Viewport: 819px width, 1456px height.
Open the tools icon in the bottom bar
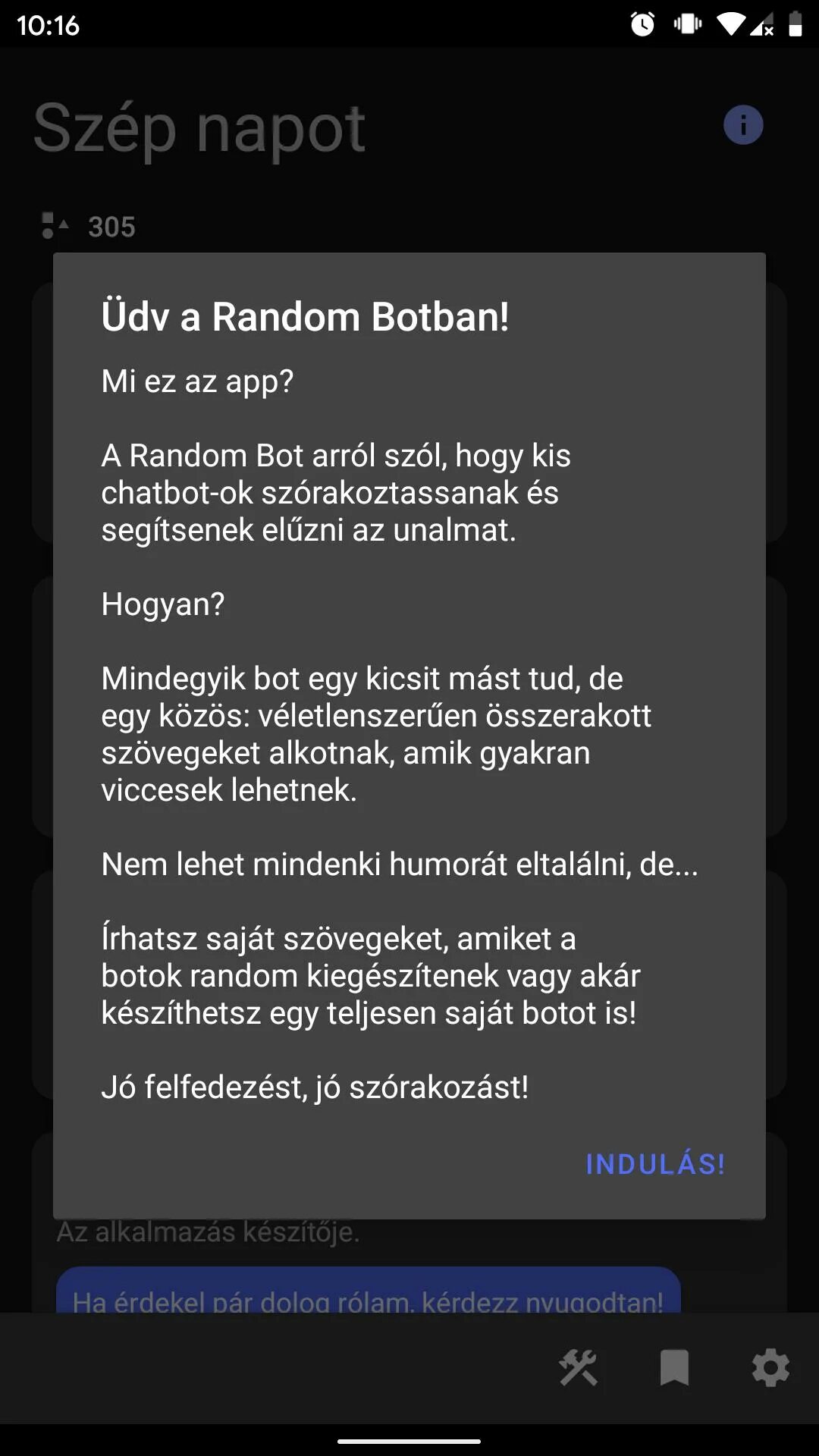[x=579, y=1368]
